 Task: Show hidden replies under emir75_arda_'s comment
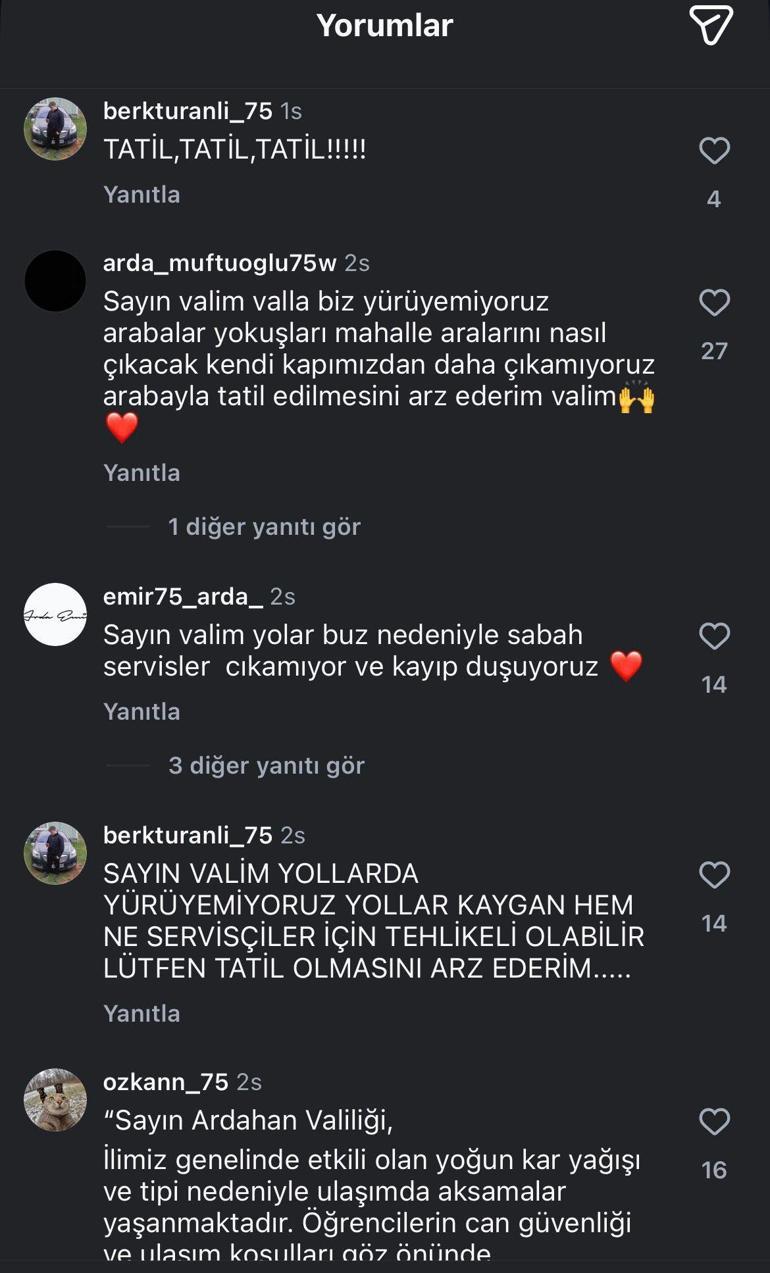266,765
